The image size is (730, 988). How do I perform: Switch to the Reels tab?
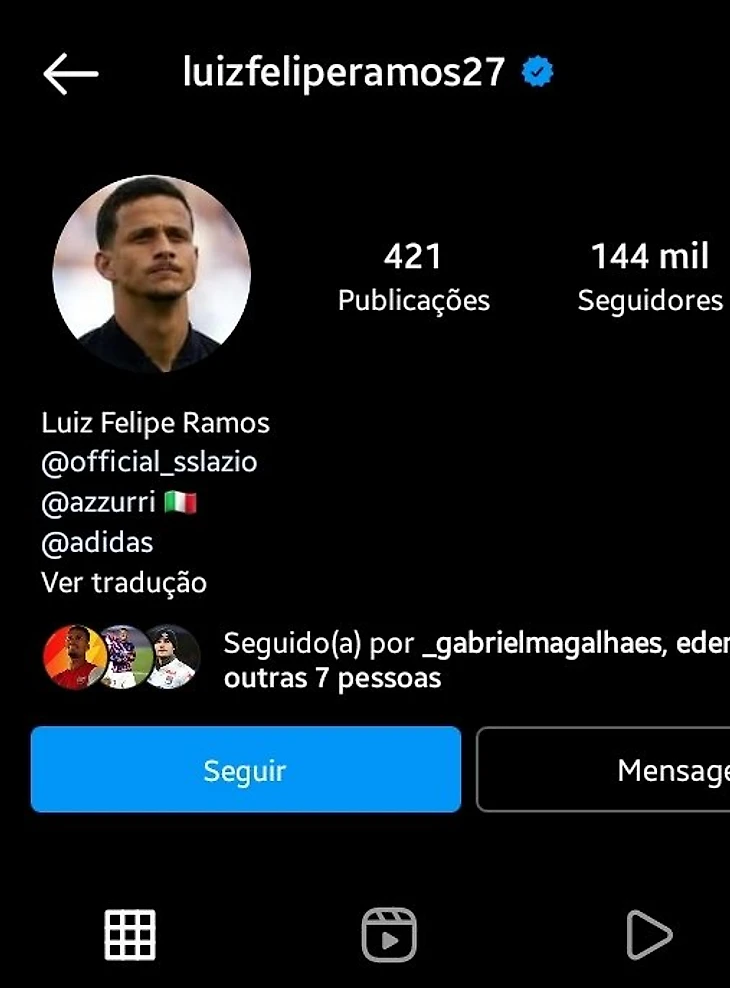pyautogui.click(x=389, y=936)
